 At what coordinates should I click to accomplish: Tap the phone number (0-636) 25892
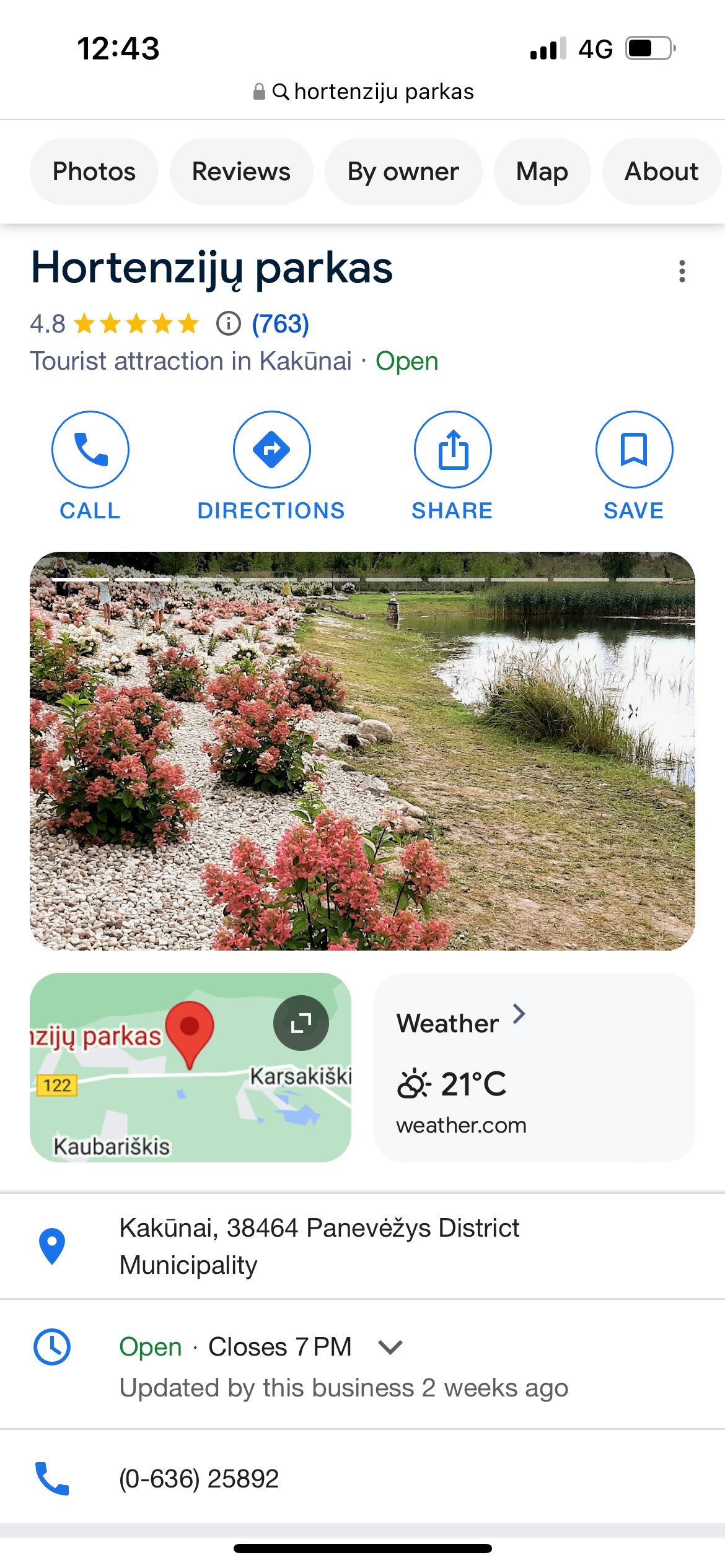(199, 1478)
